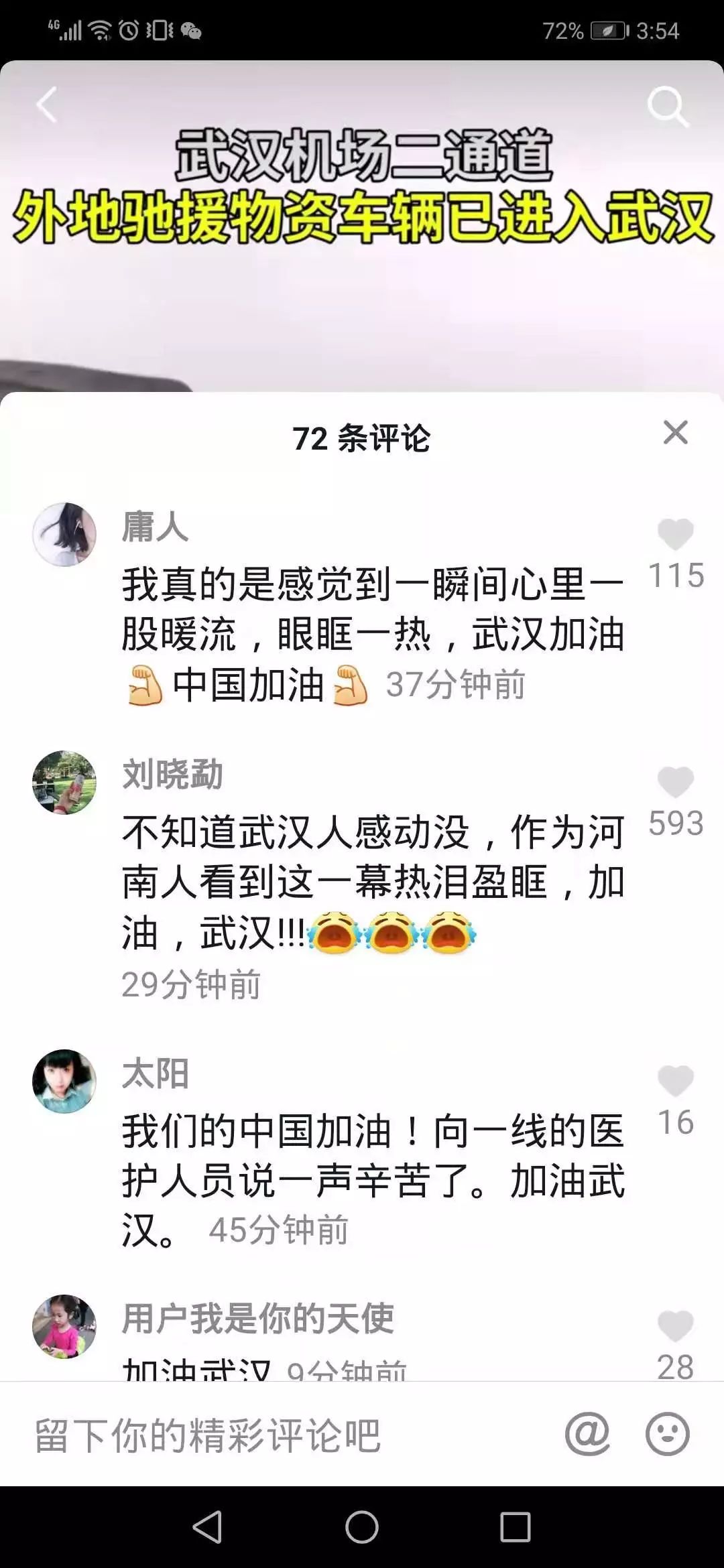Like the comment from 太阳

pyautogui.click(x=675, y=1081)
